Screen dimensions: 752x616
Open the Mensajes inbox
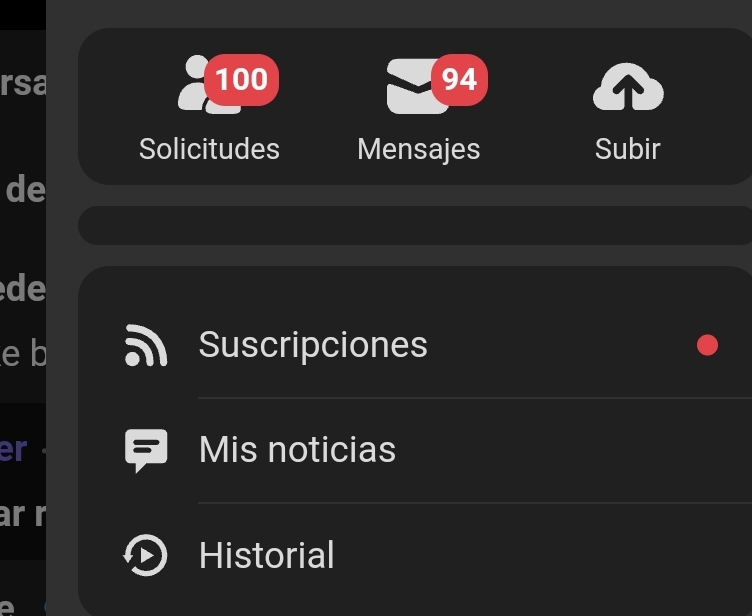[418, 110]
